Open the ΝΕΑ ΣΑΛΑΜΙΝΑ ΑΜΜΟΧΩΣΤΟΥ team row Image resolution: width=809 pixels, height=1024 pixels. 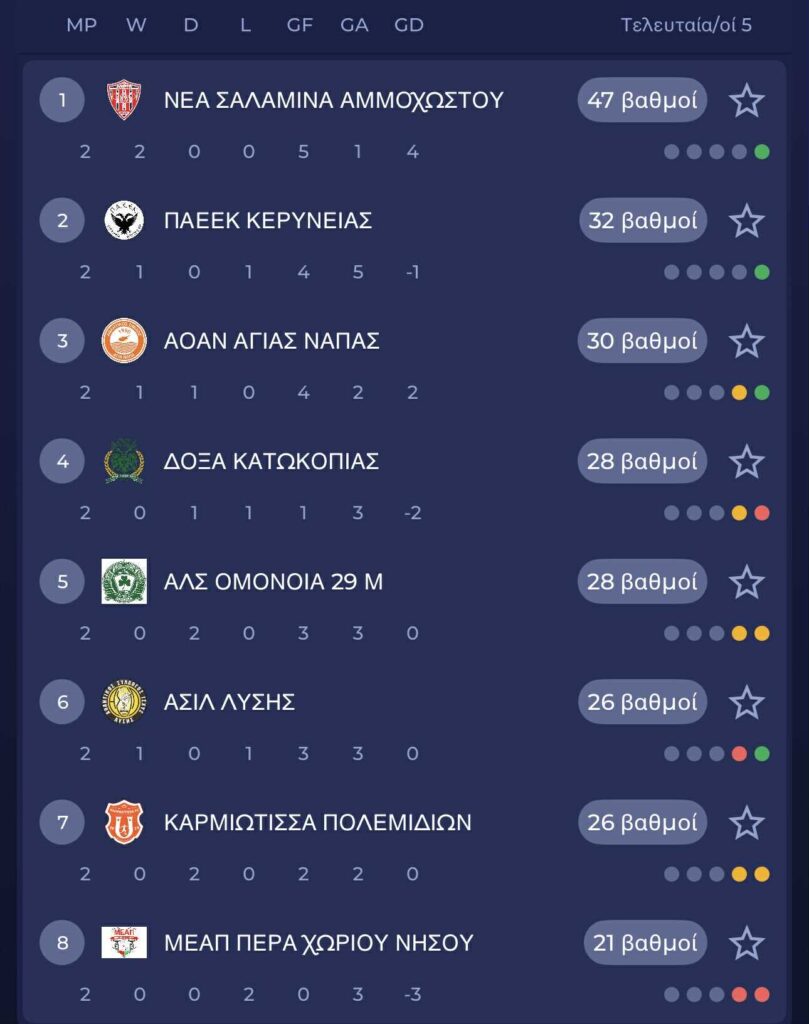[333, 101]
